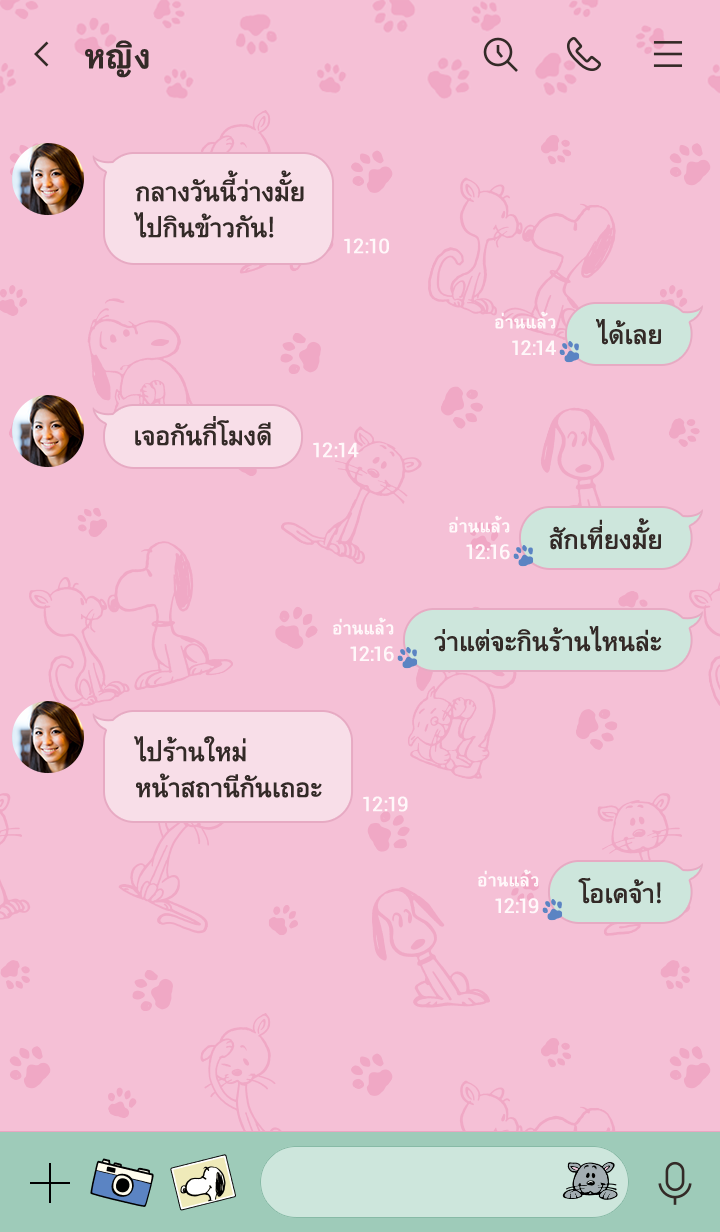Focus the message input field

pyautogui.click(x=410, y=1182)
